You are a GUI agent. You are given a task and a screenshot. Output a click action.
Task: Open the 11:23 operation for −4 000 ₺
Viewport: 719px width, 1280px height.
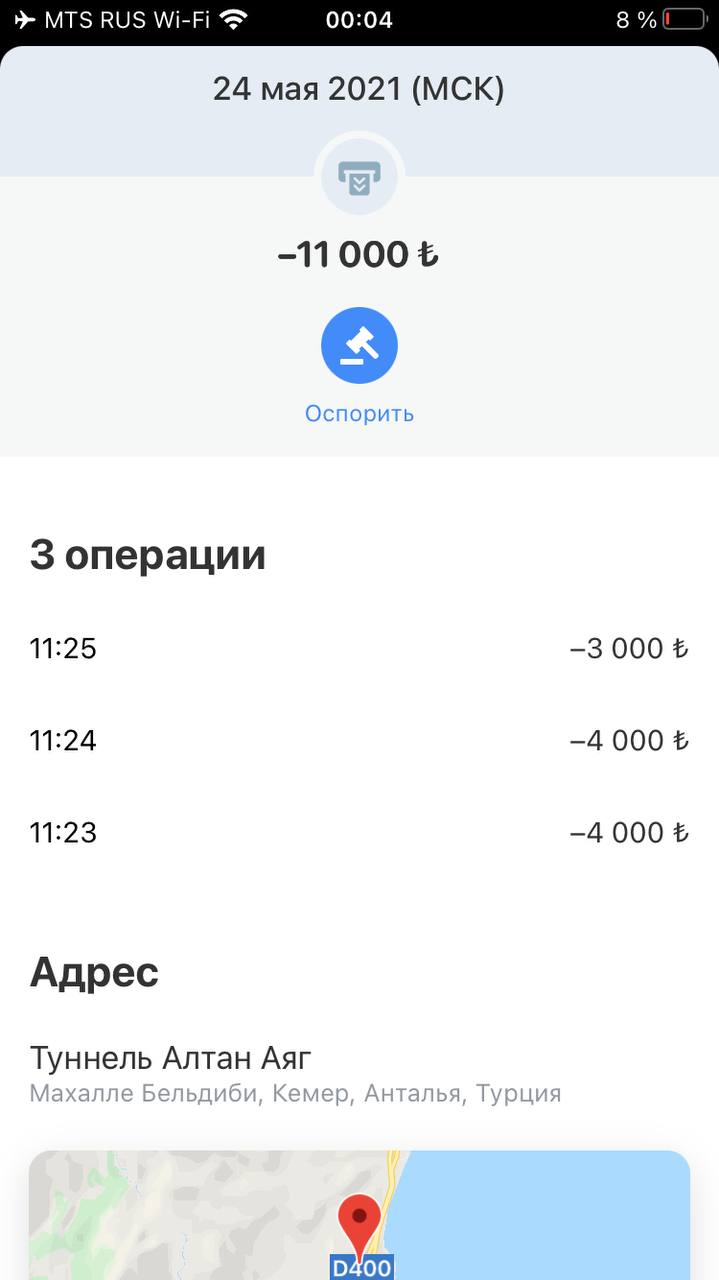tap(359, 833)
